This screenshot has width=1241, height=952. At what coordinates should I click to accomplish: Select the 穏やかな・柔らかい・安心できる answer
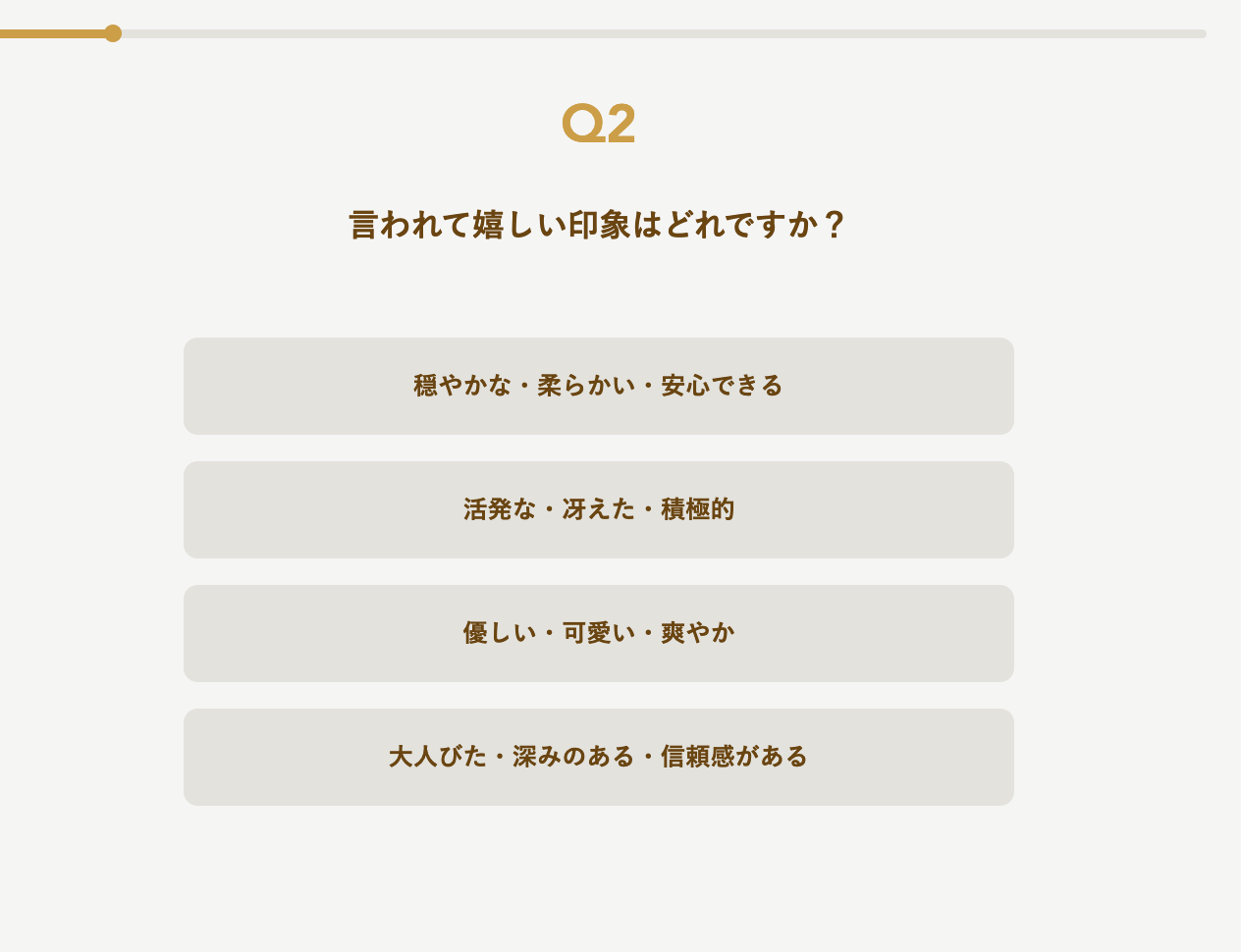598,386
